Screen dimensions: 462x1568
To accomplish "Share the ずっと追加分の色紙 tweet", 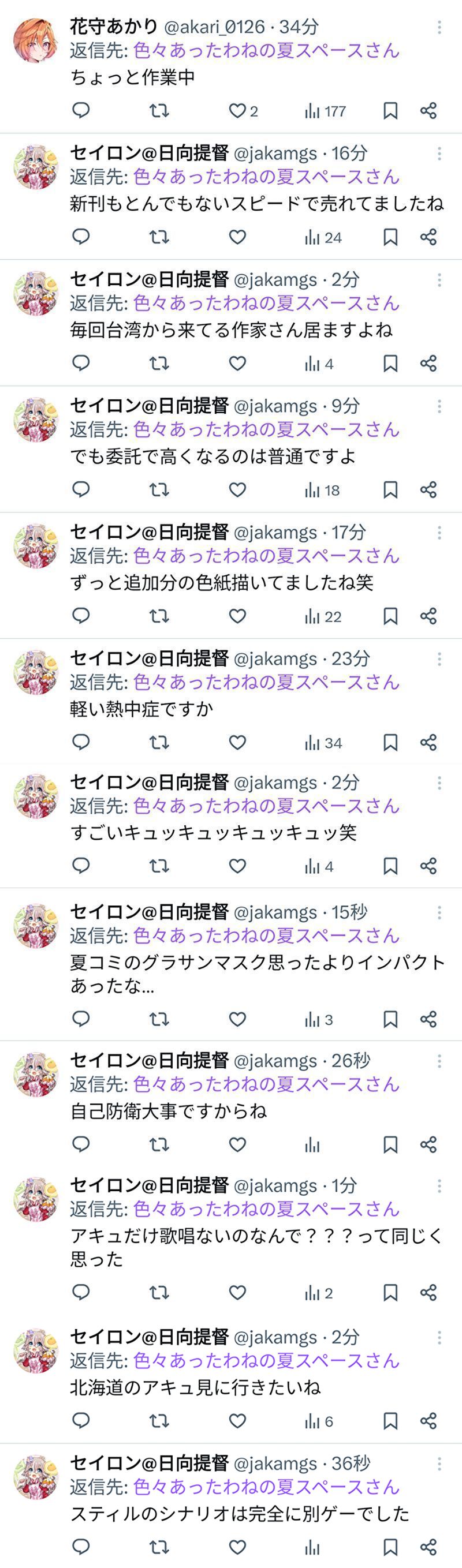I will tap(429, 616).
